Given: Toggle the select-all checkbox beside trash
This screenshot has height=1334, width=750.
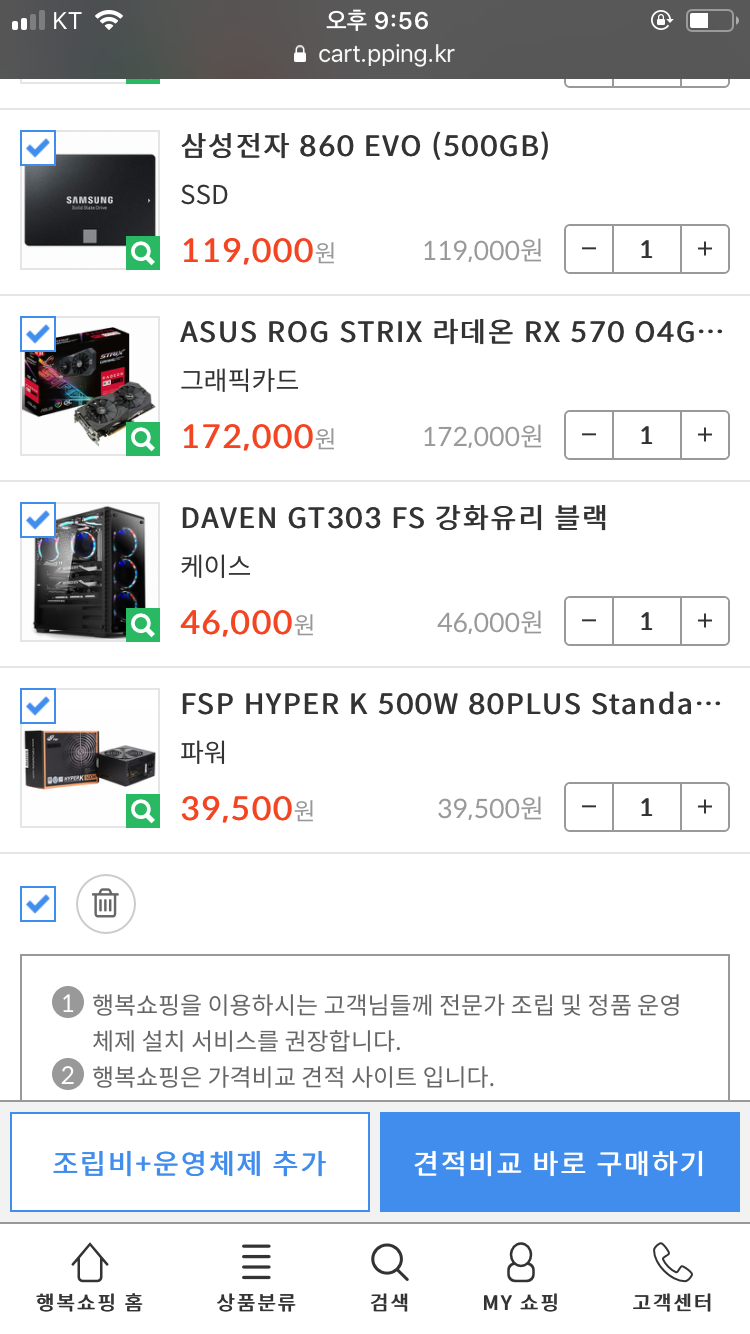Looking at the screenshot, I should [x=38, y=904].
